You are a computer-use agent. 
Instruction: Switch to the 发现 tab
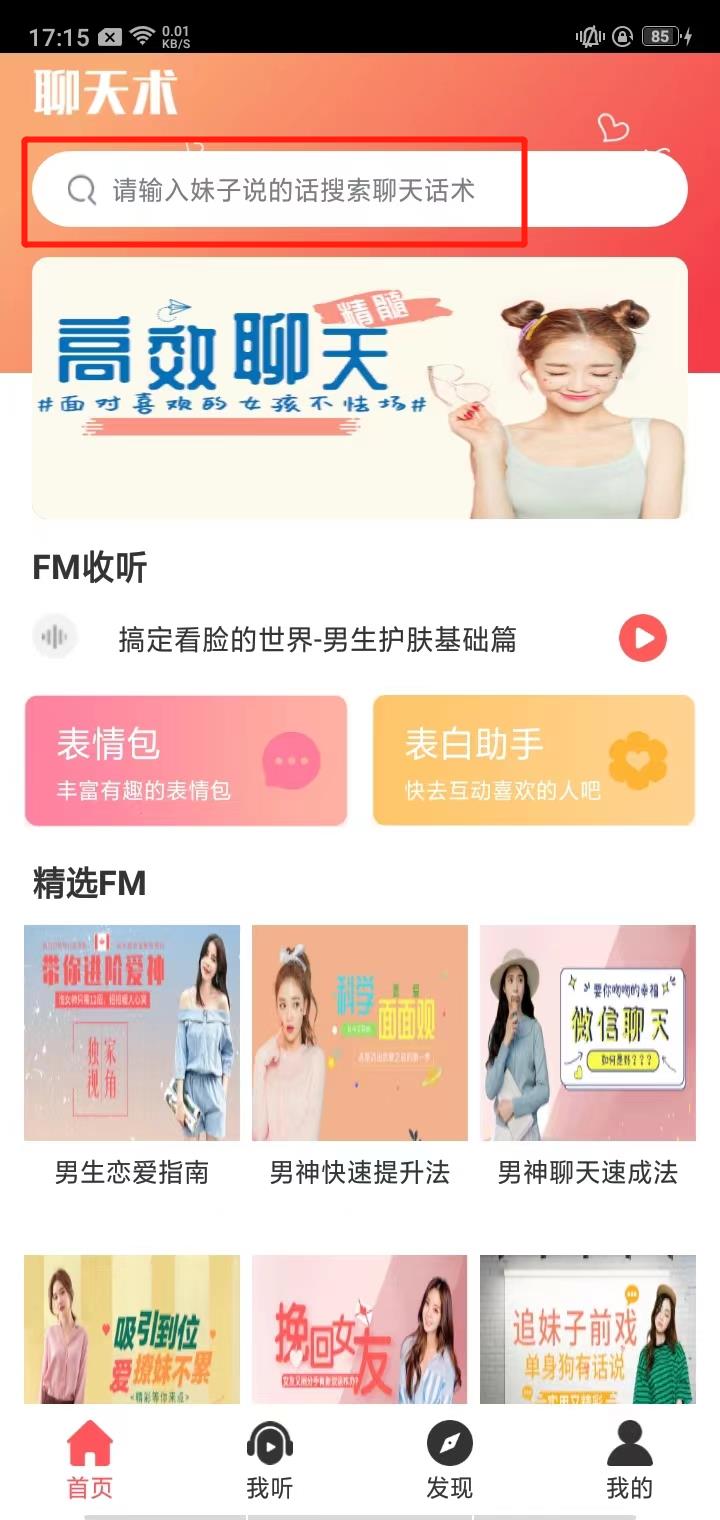tap(450, 1461)
